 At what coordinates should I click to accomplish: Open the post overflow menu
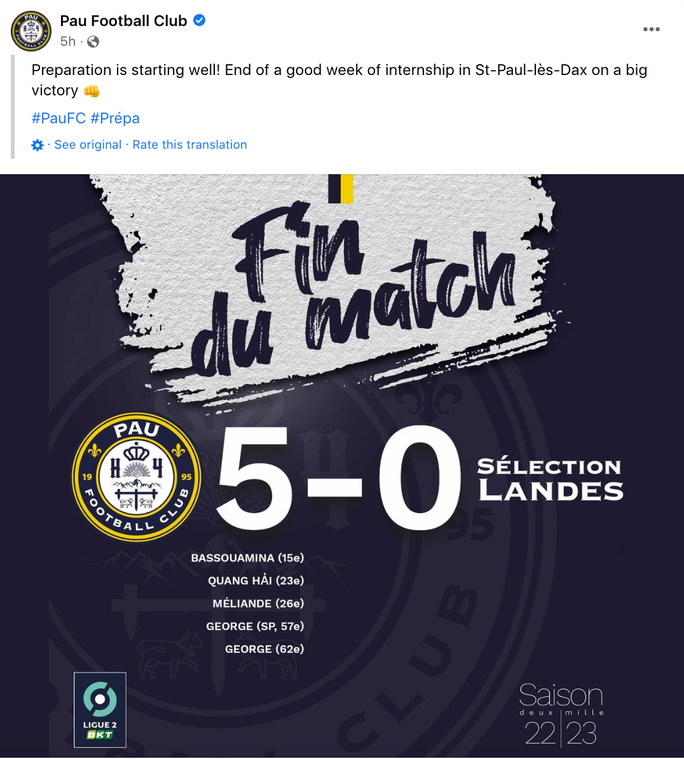(651, 29)
